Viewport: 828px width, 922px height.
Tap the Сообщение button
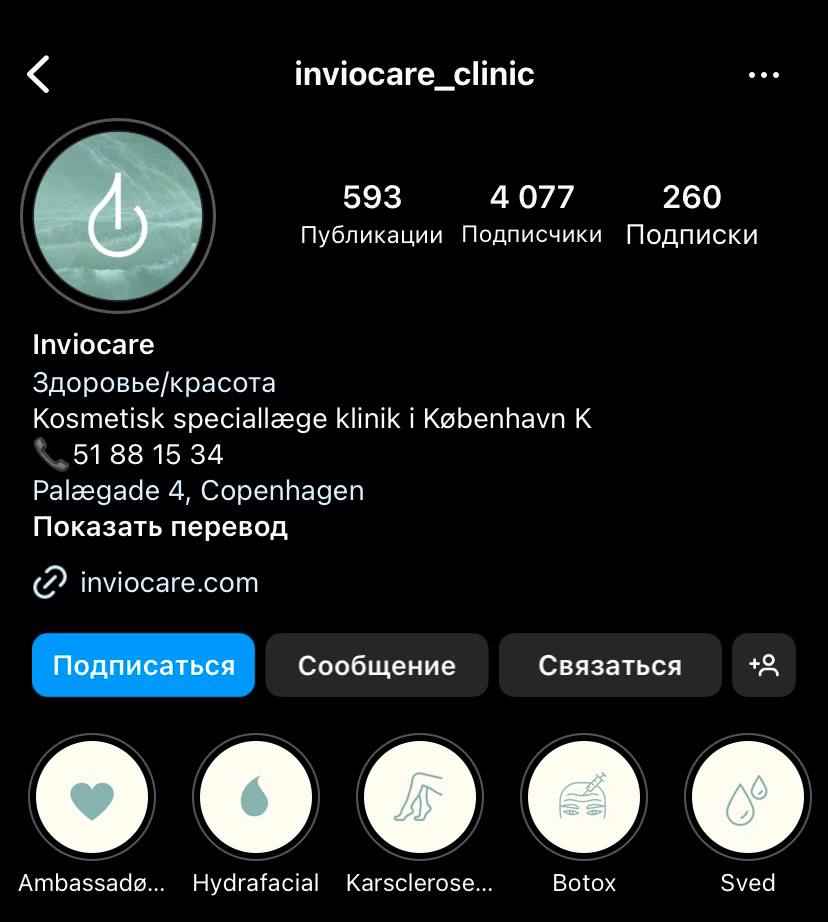tap(376, 665)
